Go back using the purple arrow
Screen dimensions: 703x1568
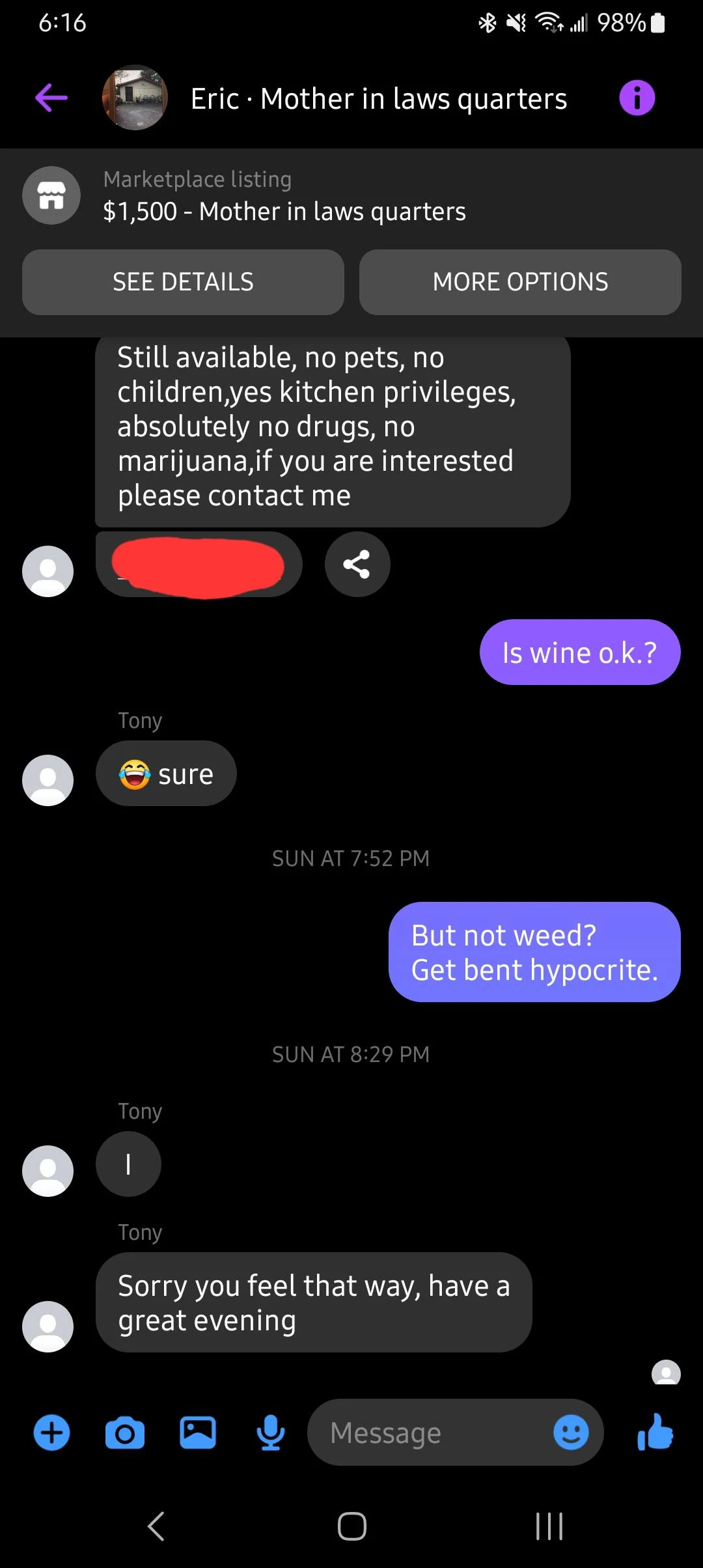point(51,98)
